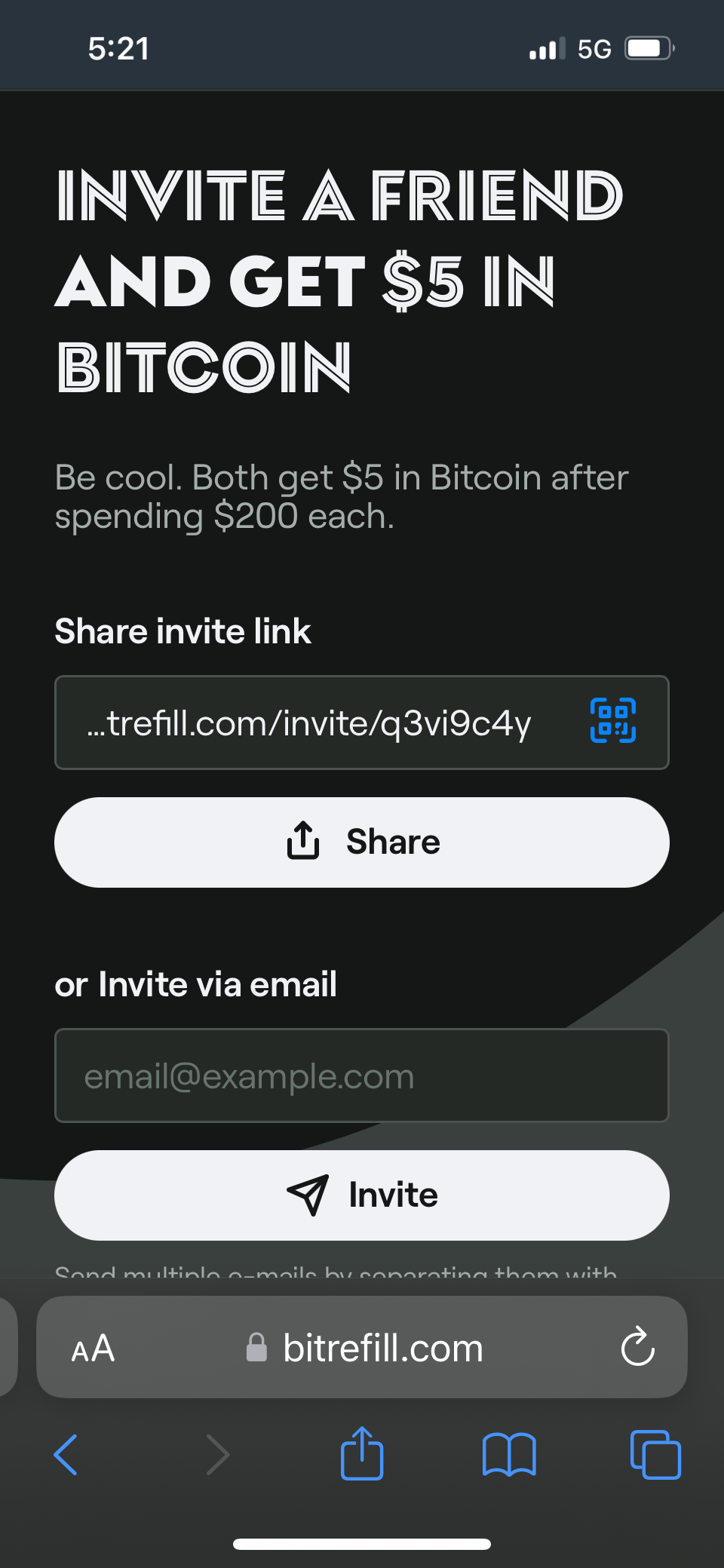Screen dimensions: 724x1568
Task: Open Safari share sheet
Action: (x=362, y=1453)
